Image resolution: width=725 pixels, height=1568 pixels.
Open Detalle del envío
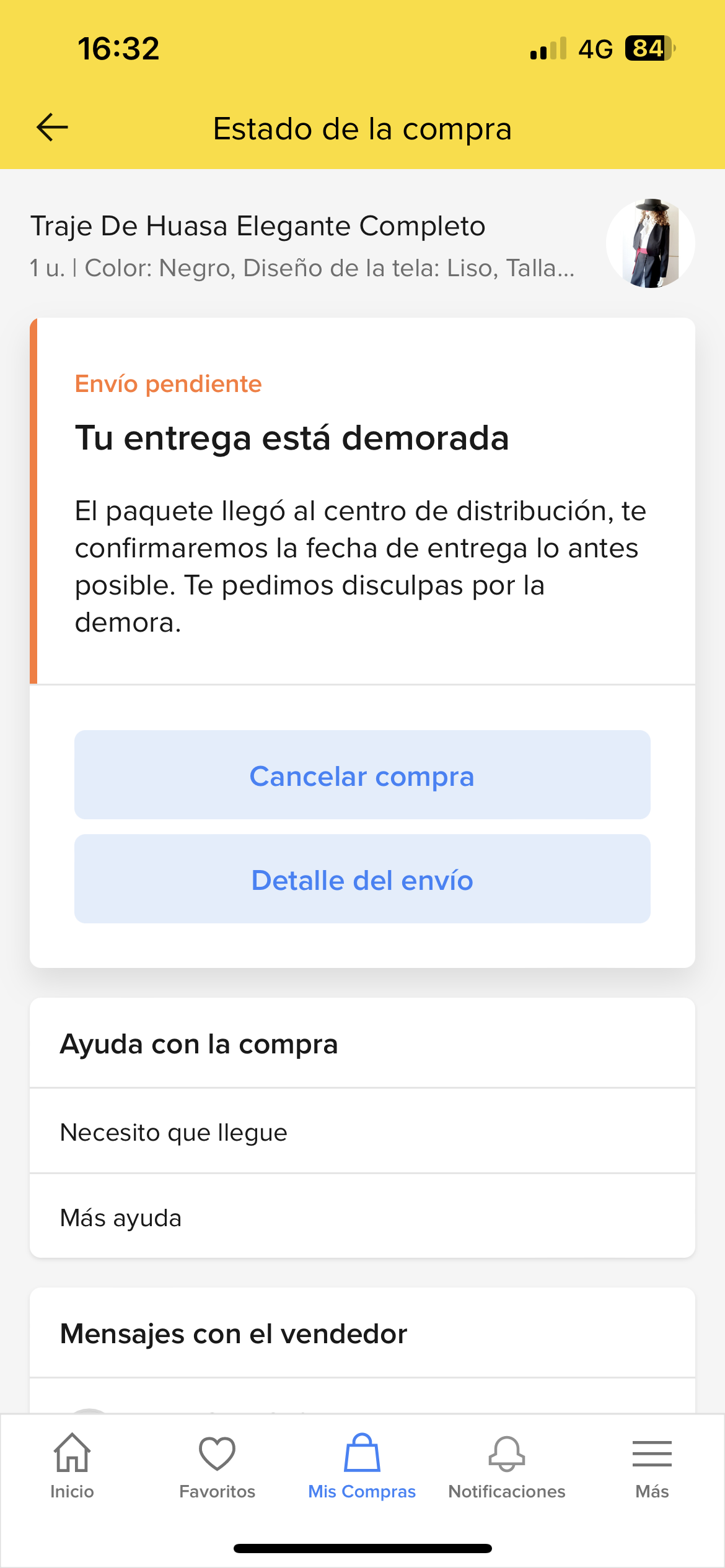point(362,879)
